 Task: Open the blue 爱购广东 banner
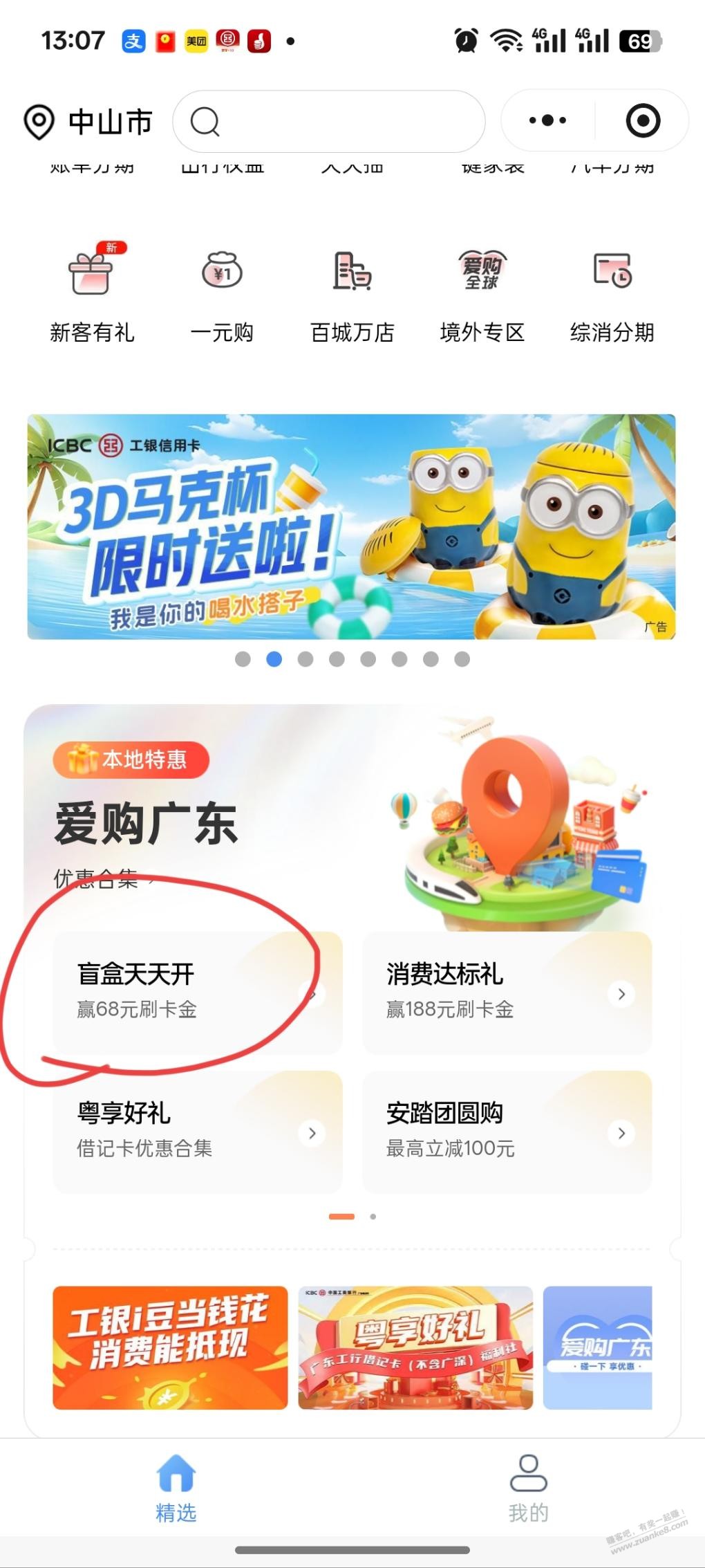coord(598,1347)
